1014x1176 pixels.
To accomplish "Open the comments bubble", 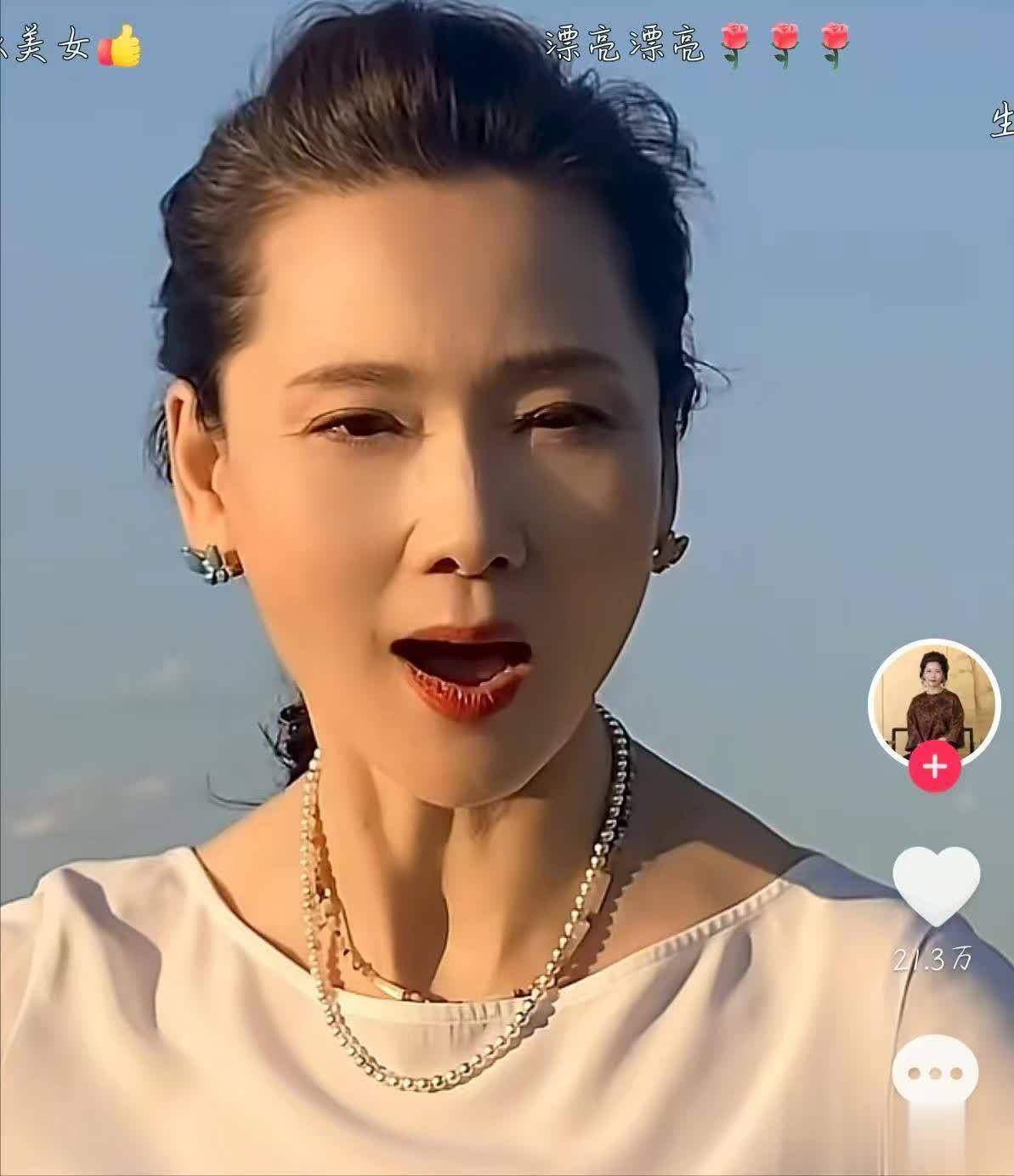I will (x=935, y=1071).
